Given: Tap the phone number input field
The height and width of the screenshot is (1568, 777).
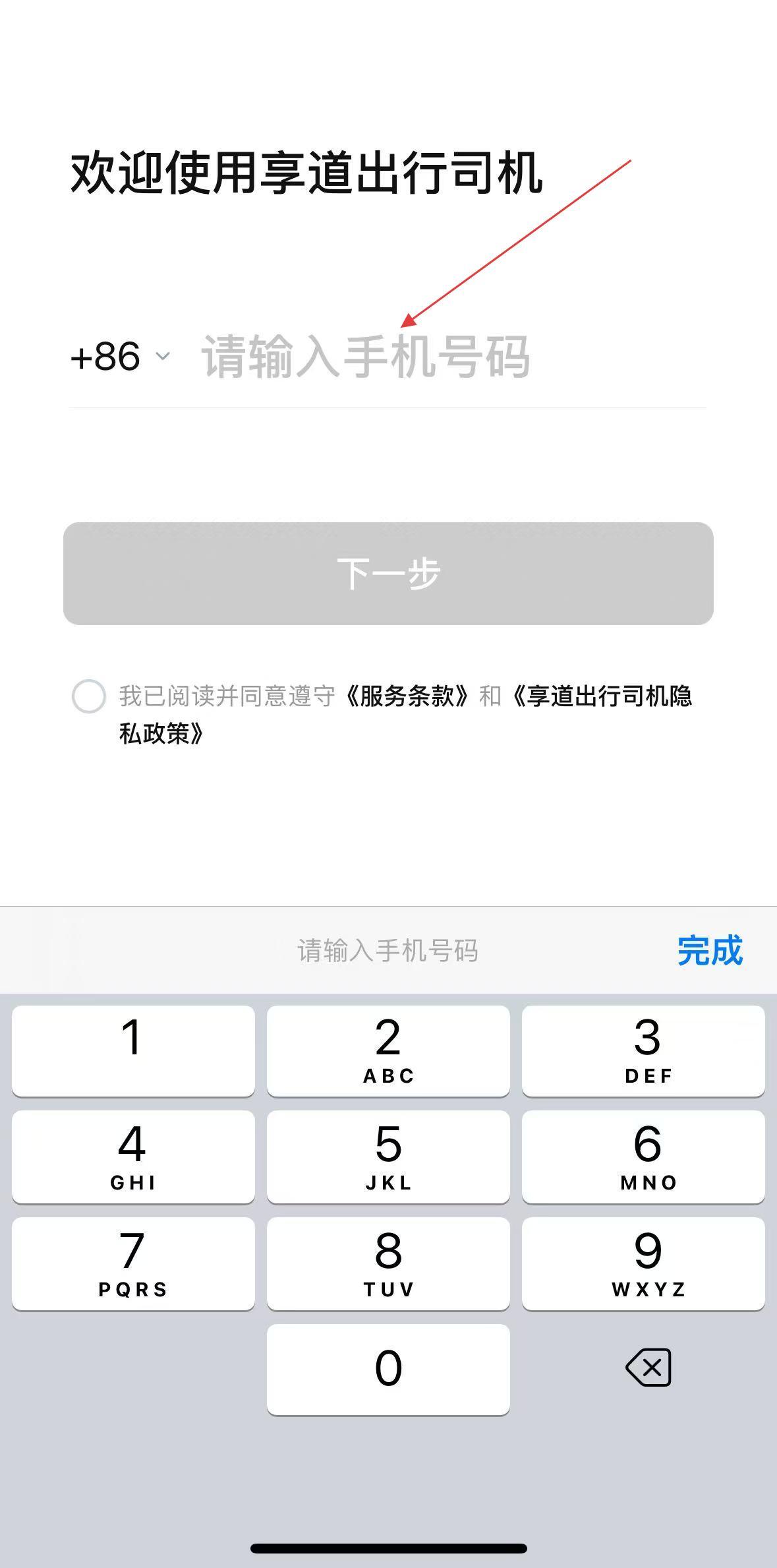Looking at the screenshot, I should [452, 357].
